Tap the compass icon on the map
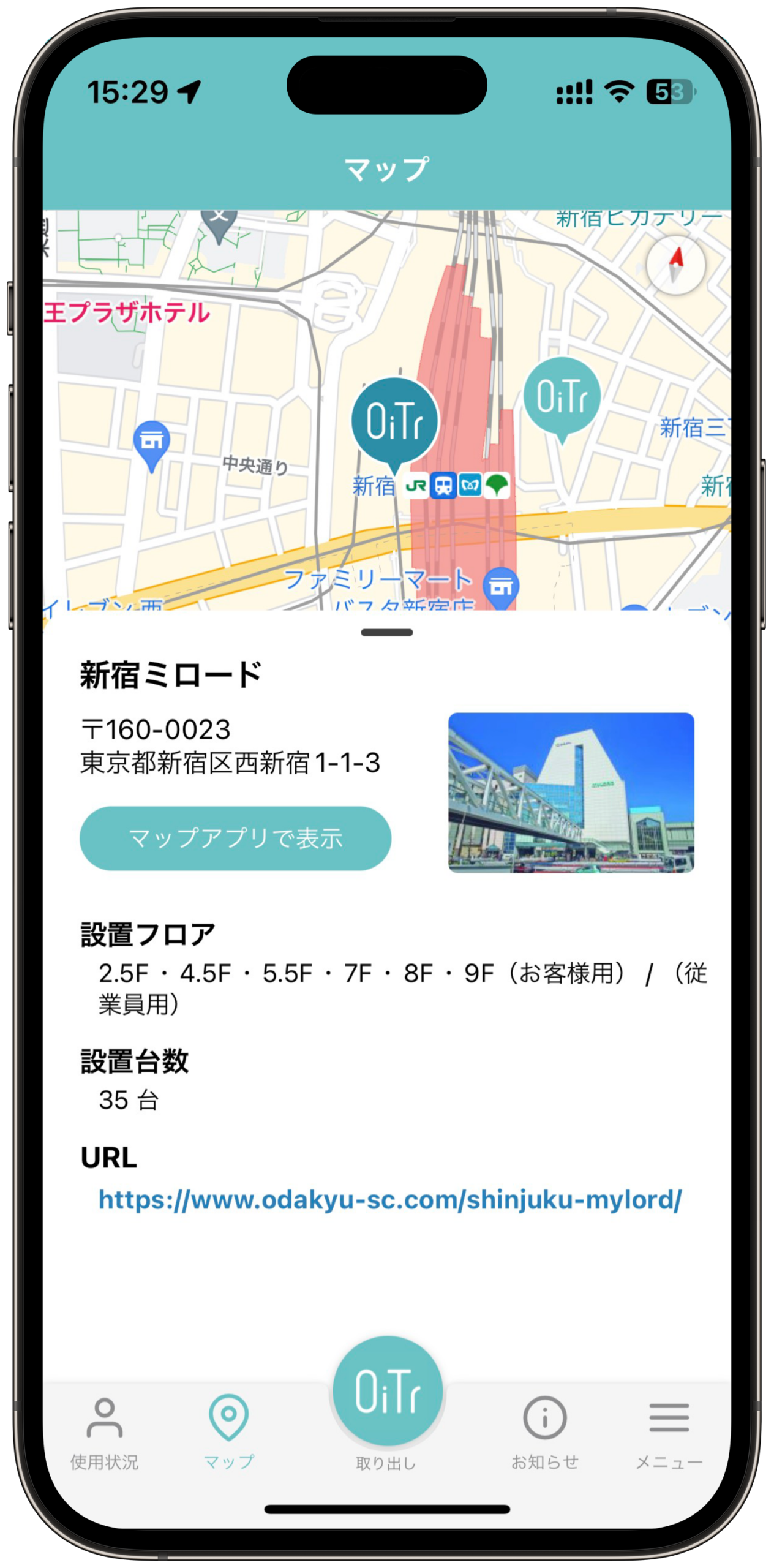Image resolution: width=774 pixels, height=1568 pixels. pyautogui.click(x=675, y=266)
